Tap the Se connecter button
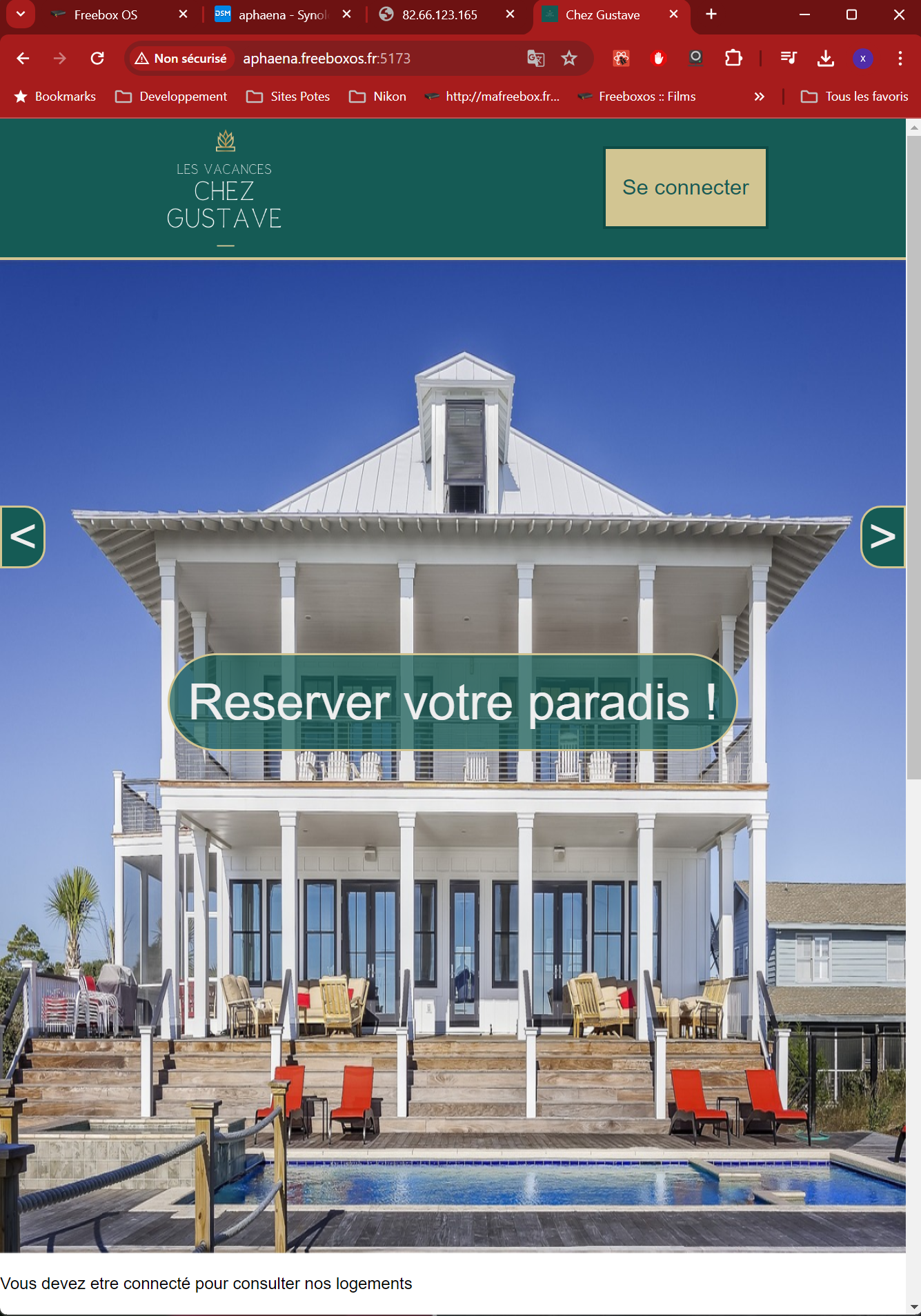This screenshot has width=921, height=1316. click(685, 188)
